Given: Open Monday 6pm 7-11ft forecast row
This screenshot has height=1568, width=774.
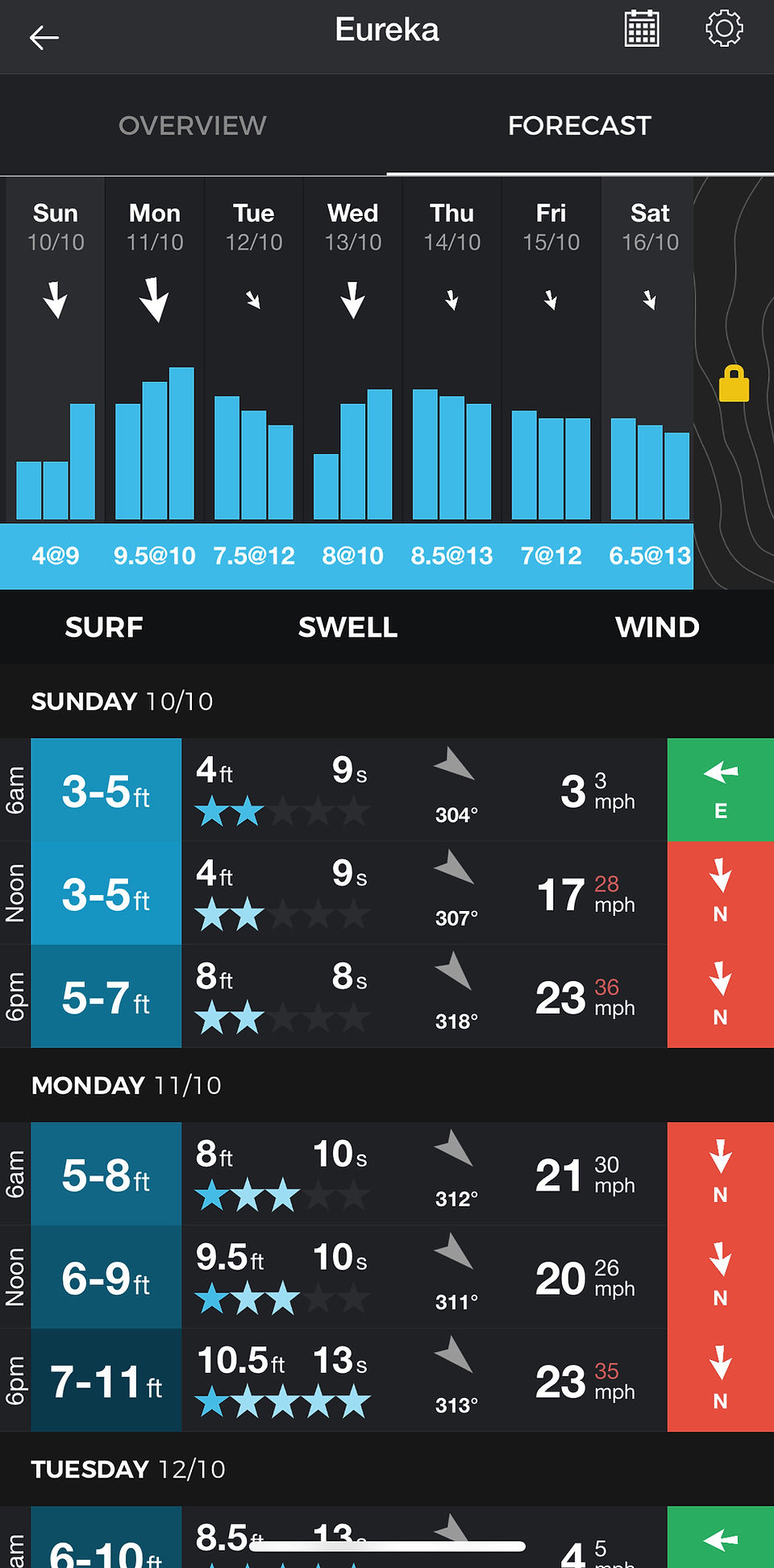Looking at the screenshot, I should (387, 1380).
